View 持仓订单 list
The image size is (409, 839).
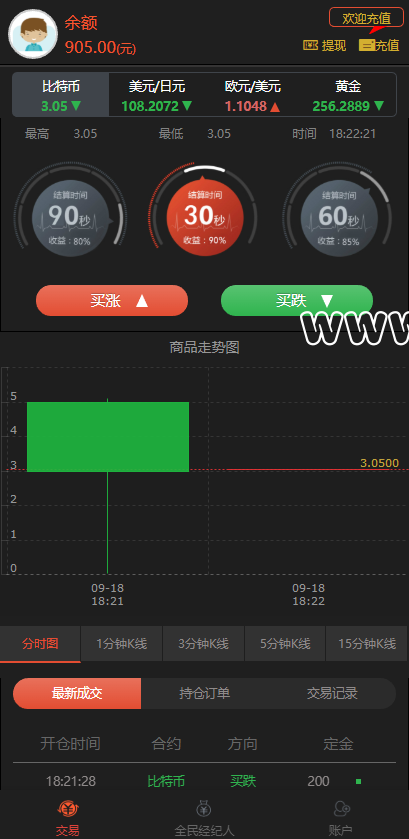click(x=204, y=693)
